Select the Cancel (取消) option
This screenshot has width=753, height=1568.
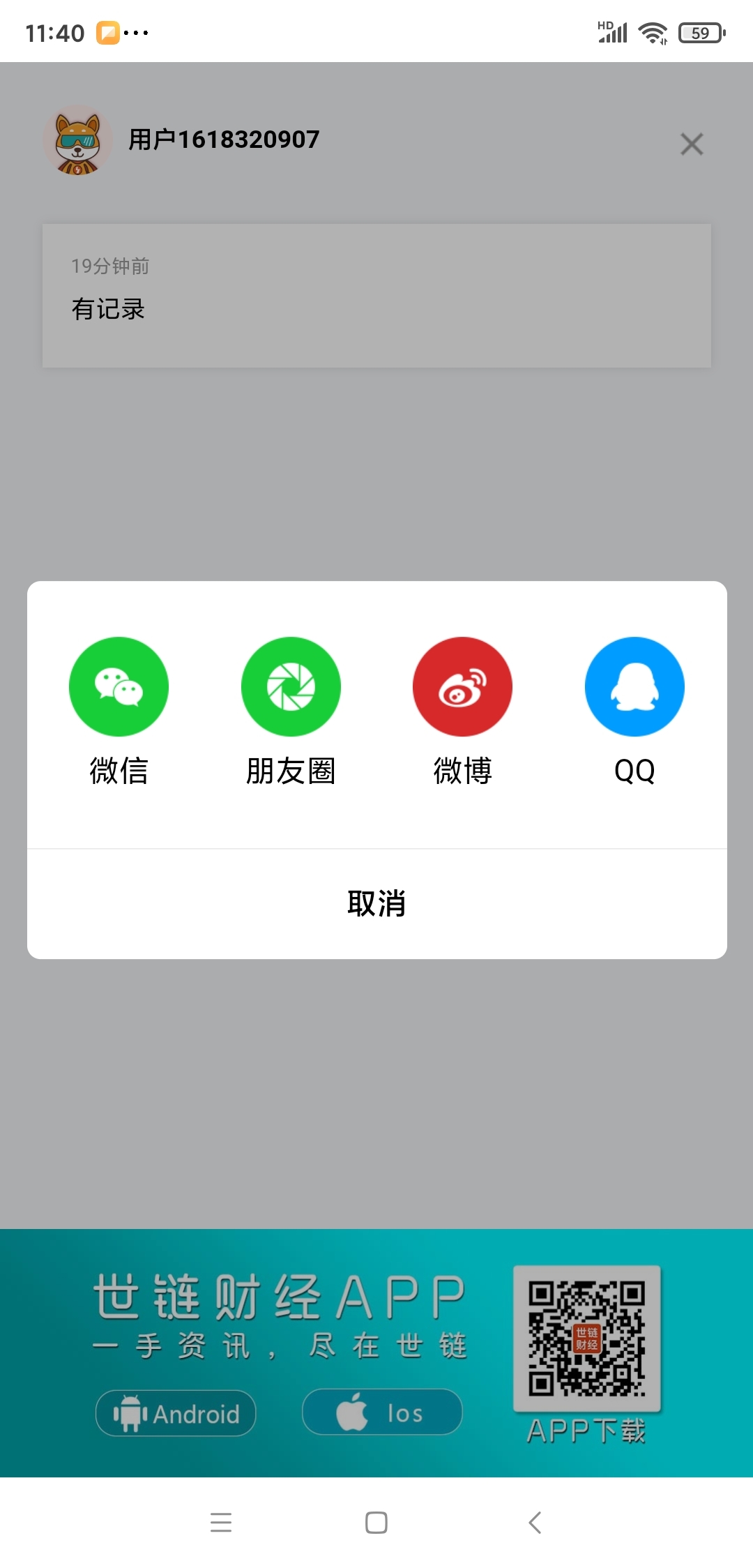tap(376, 903)
